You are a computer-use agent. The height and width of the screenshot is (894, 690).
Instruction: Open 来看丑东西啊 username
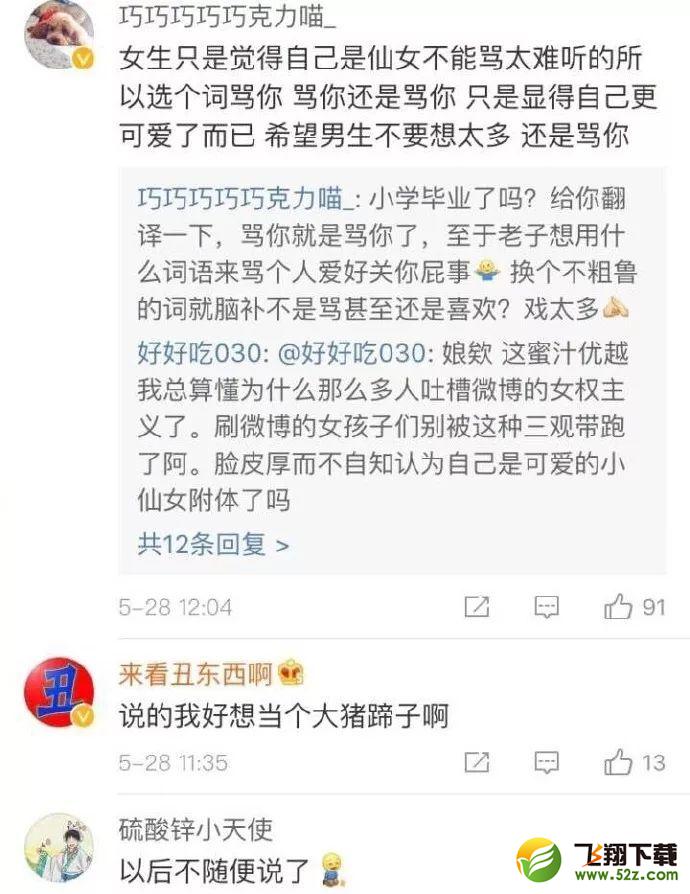pyautogui.click(x=195, y=674)
